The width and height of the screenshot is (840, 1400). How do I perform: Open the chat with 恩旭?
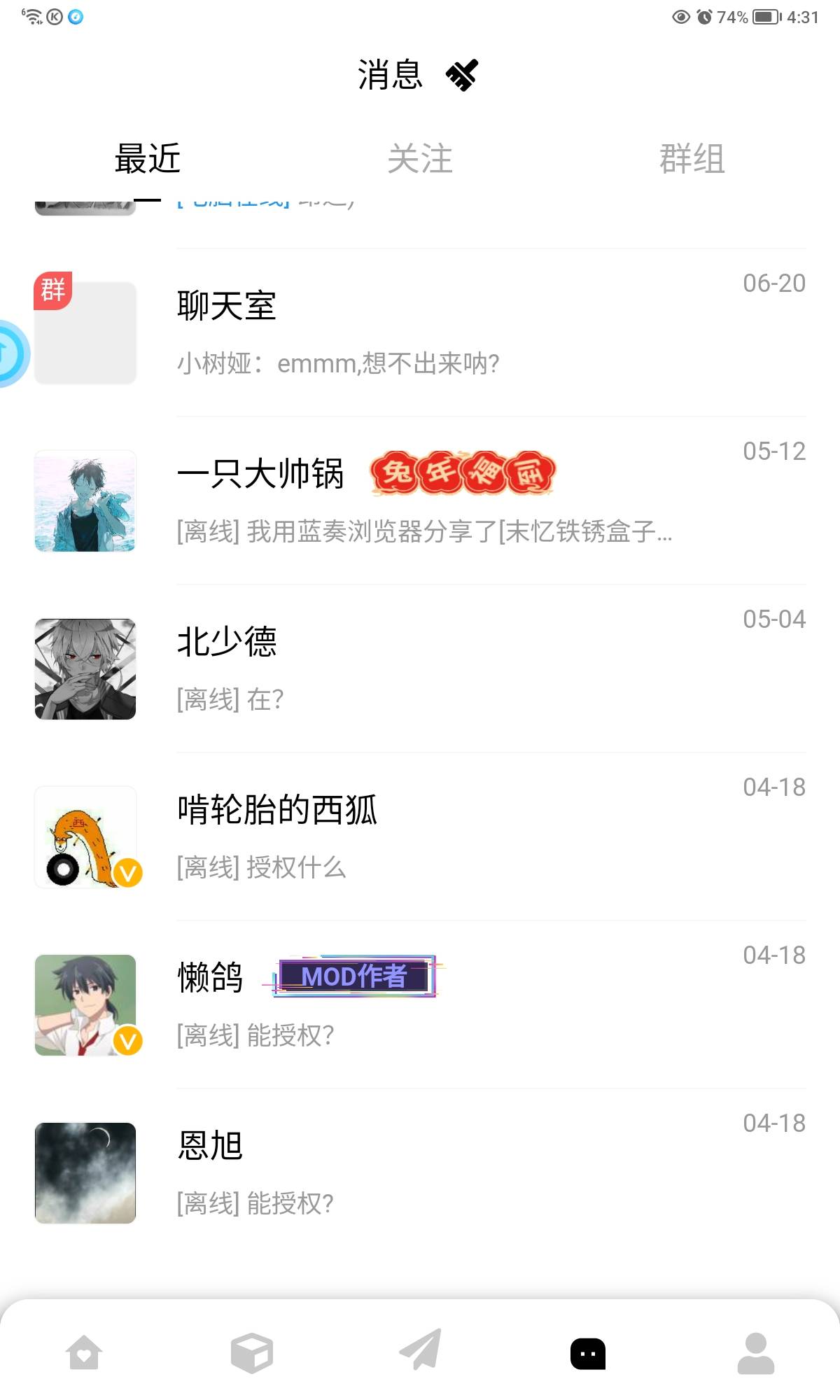(420, 1173)
